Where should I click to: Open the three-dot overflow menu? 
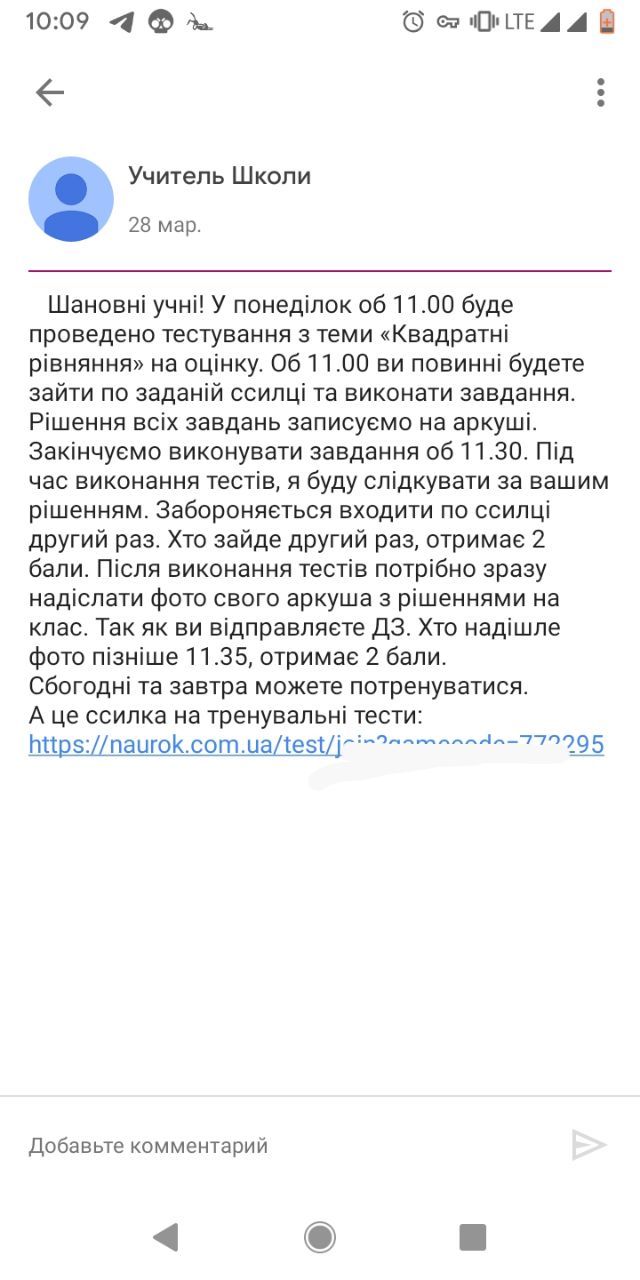[x=600, y=93]
